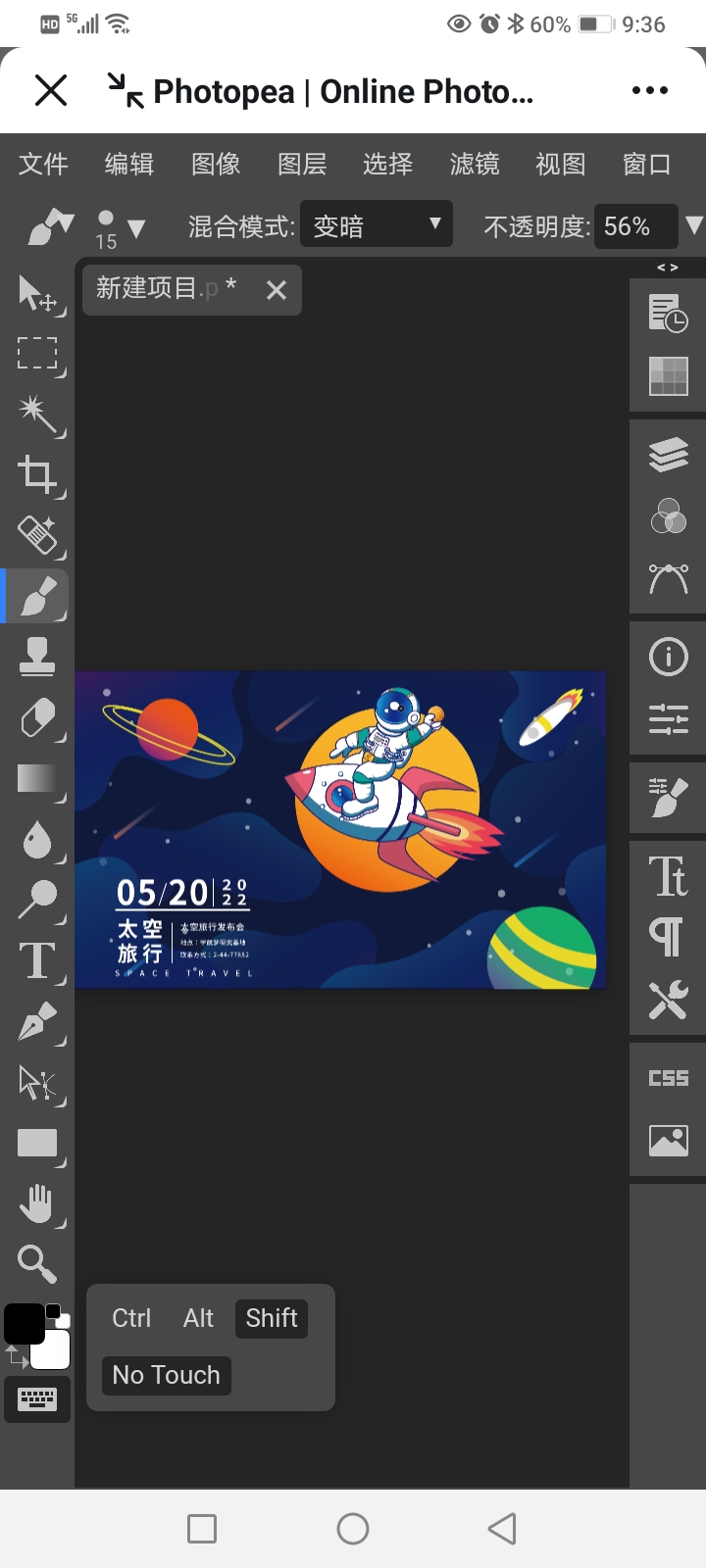
Task: Open the layers panel
Action: 668,455
